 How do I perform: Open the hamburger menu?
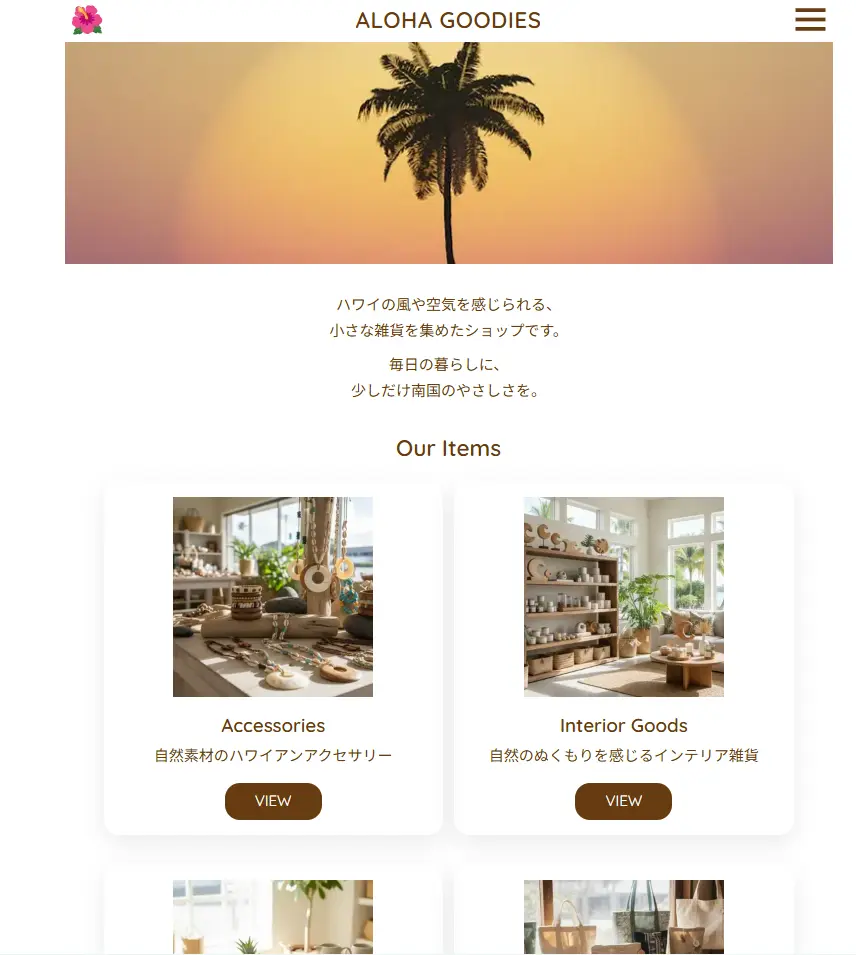(x=810, y=20)
